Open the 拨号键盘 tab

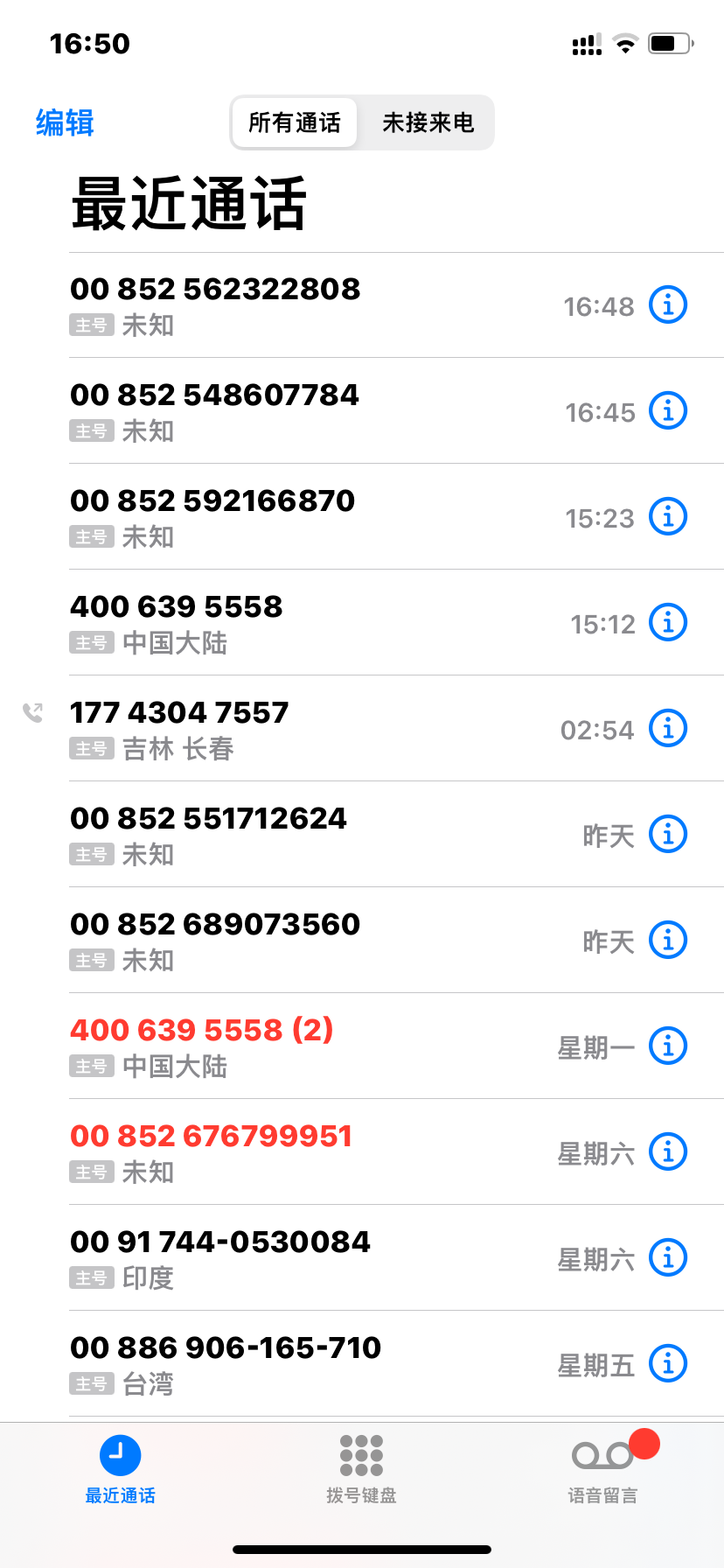pyautogui.click(x=361, y=1469)
